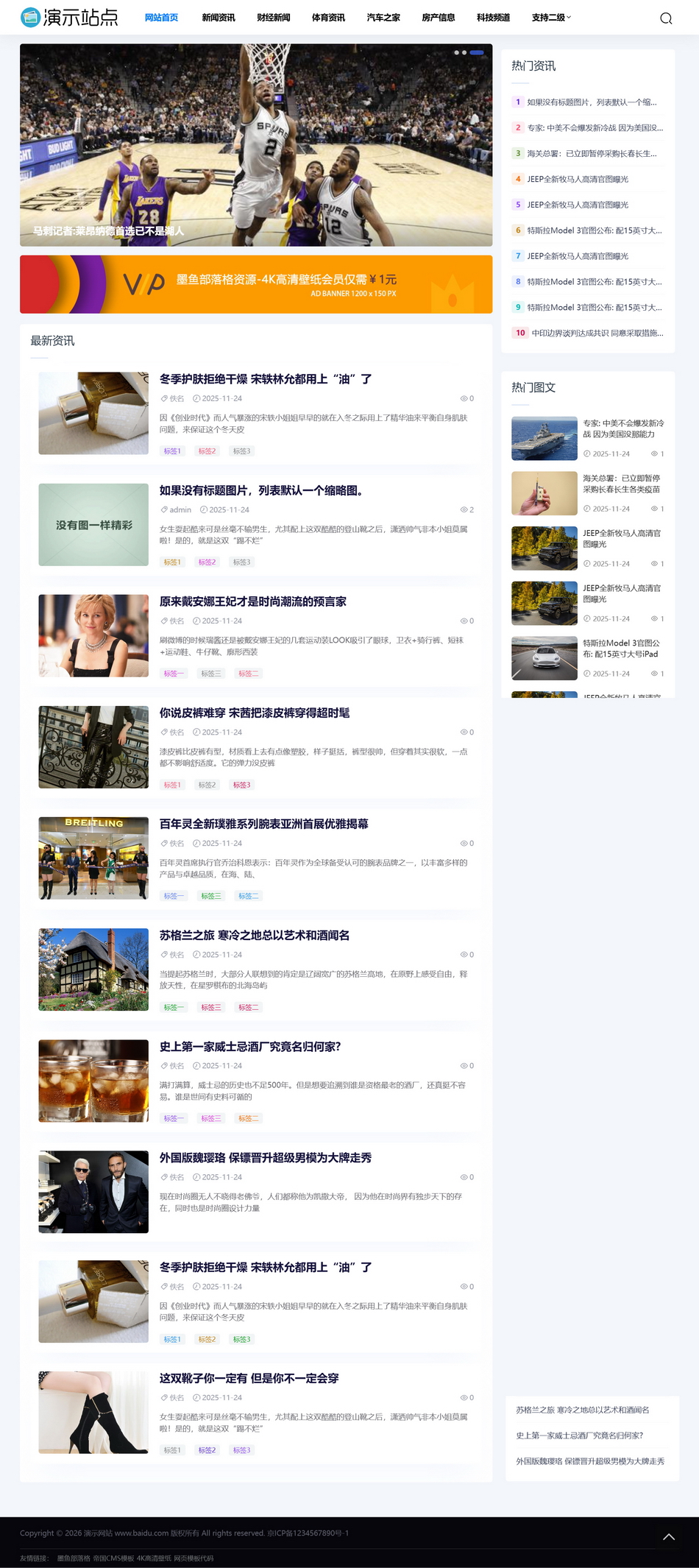Open hot news item ranked 10

[x=597, y=333]
